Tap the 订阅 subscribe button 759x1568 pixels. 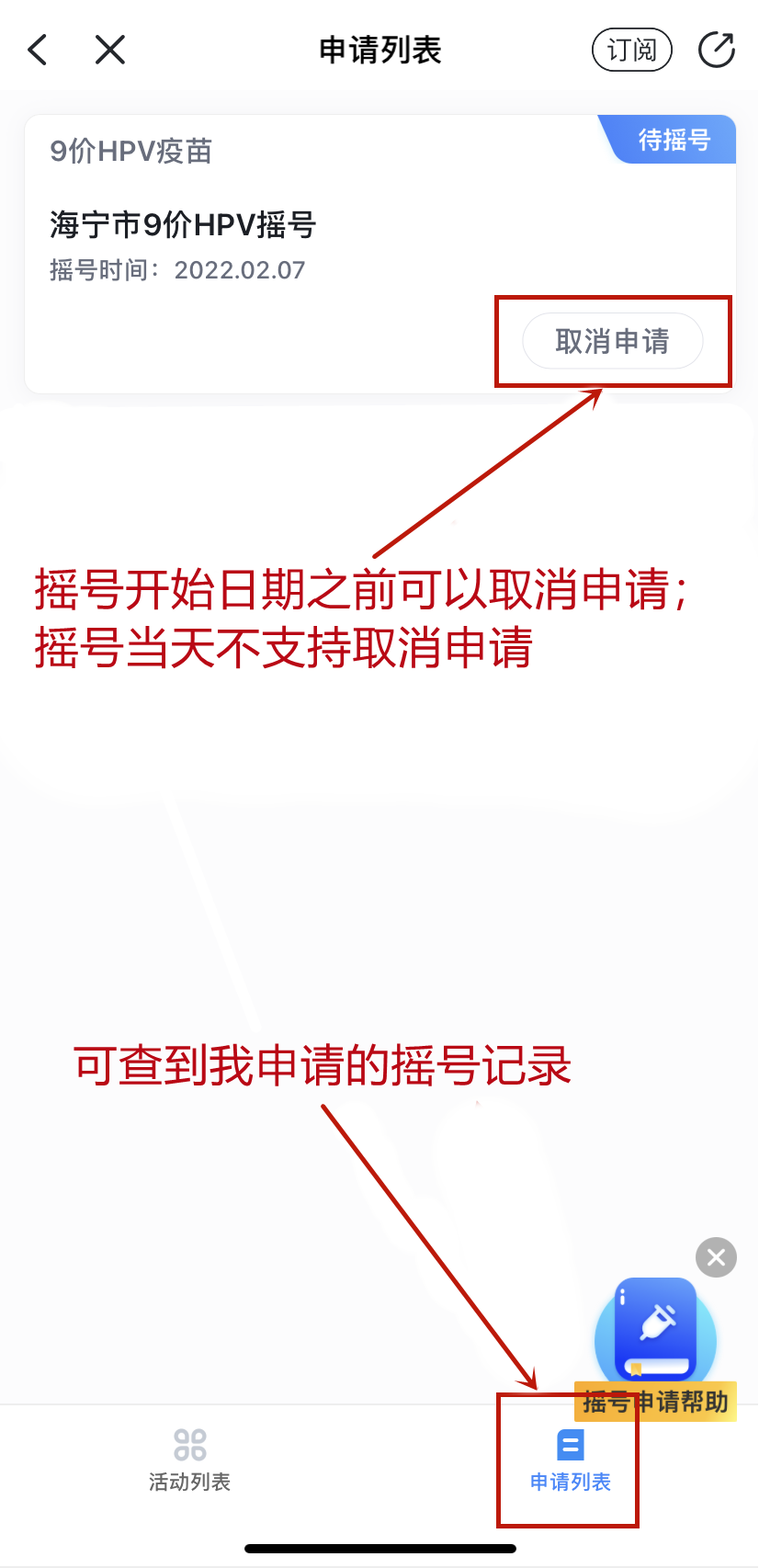[x=632, y=50]
